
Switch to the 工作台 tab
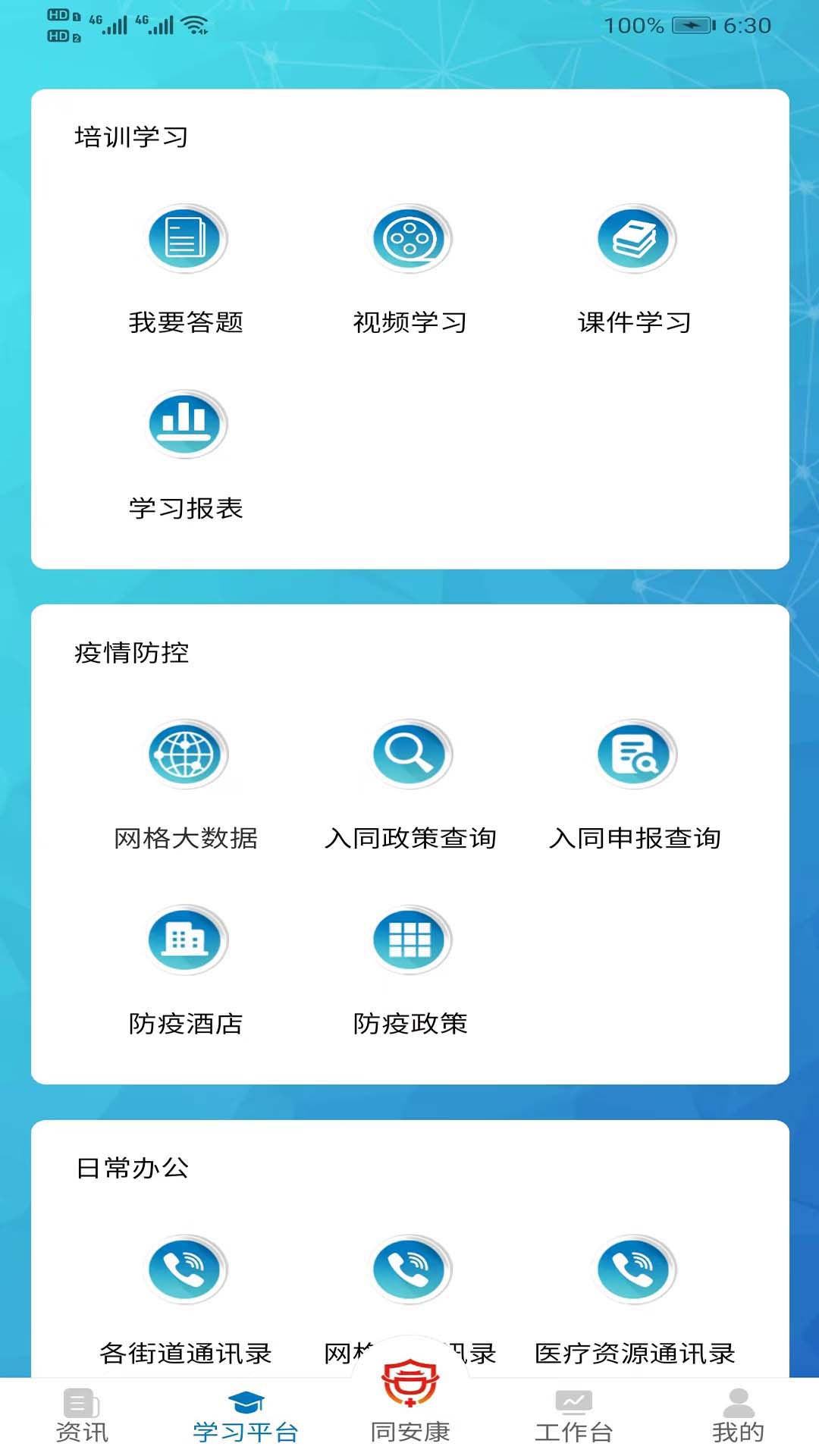(x=574, y=1416)
